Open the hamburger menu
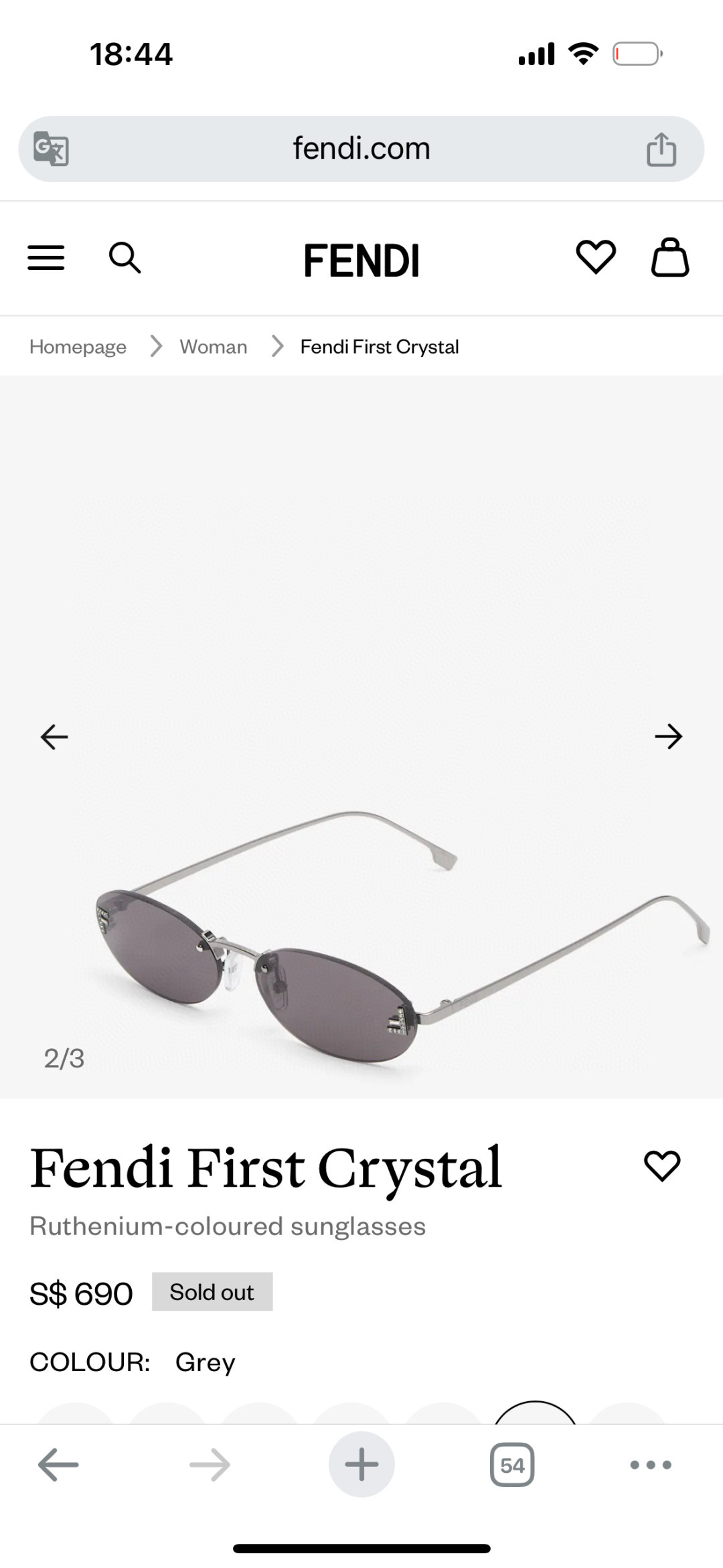This screenshot has height=1568, width=723. click(46, 258)
